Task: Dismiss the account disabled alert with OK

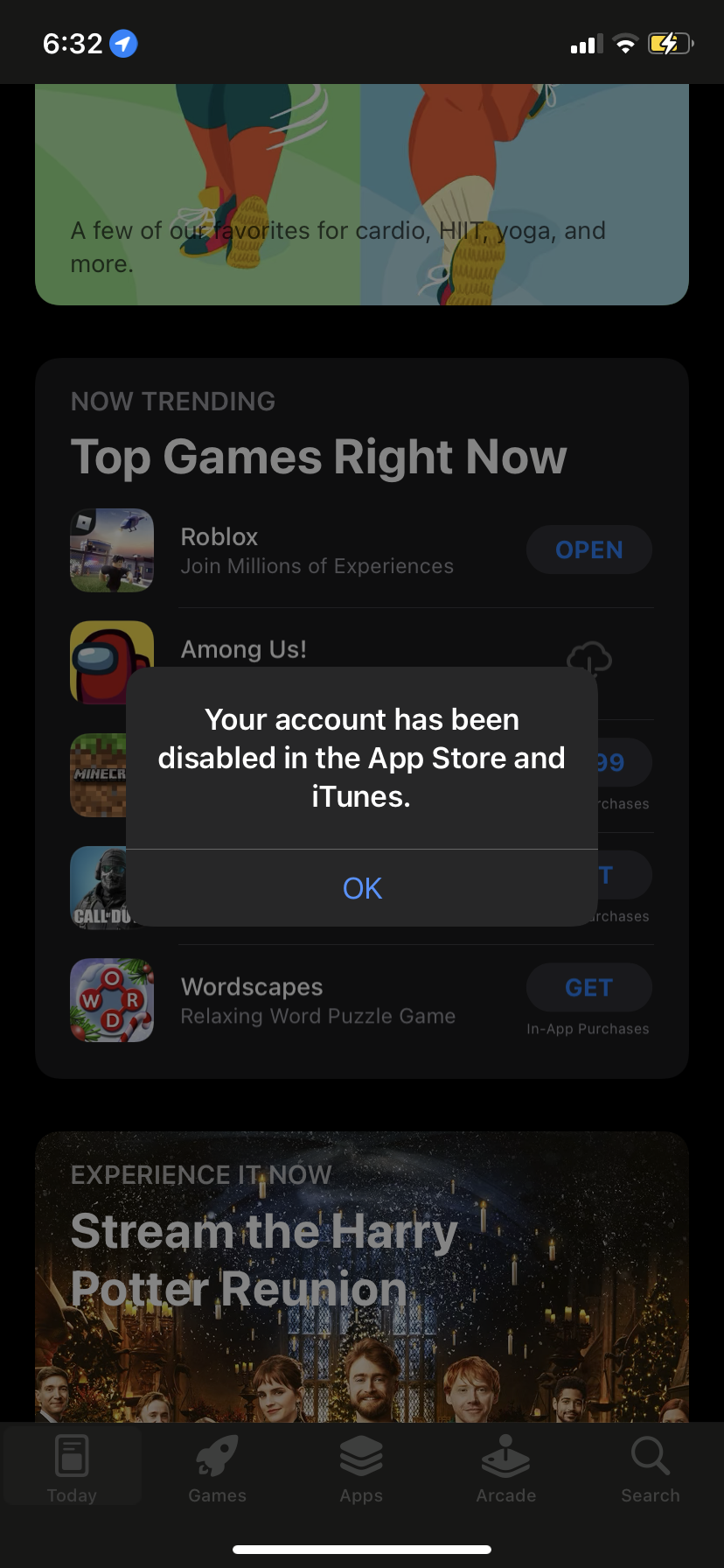Action: click(x=362, y=888)
